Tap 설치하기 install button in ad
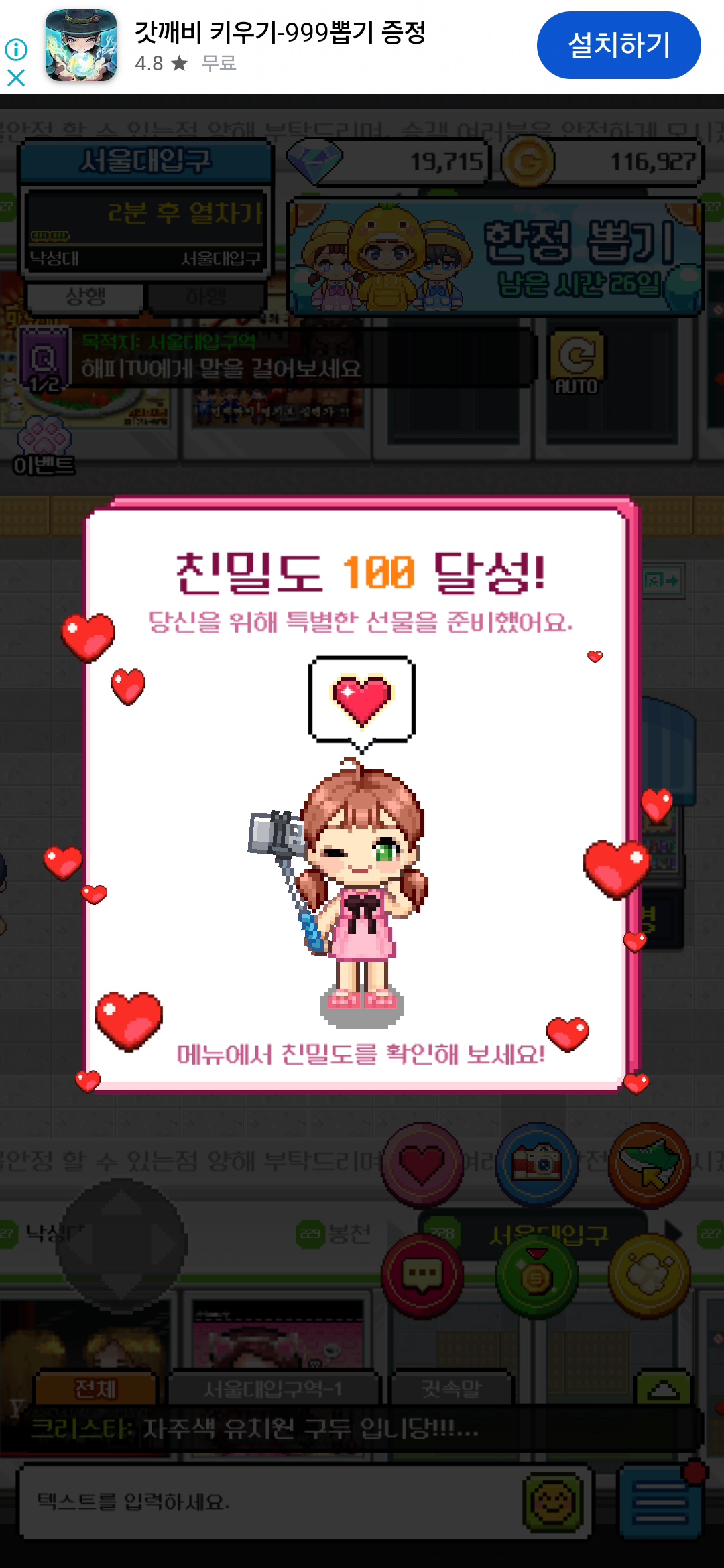 click(x=618, y=45)
